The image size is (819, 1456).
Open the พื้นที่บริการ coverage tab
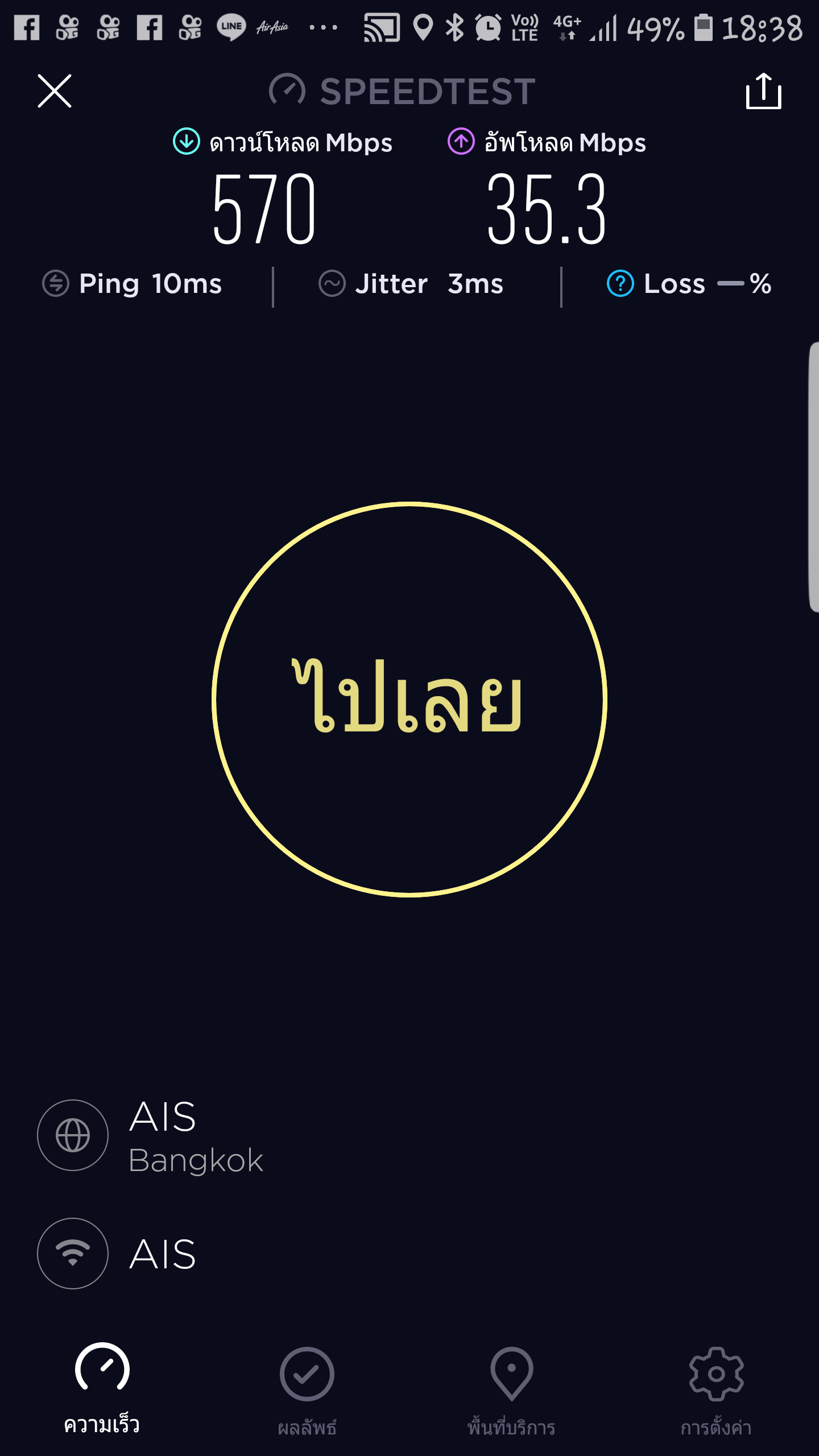click(511, 1388)
